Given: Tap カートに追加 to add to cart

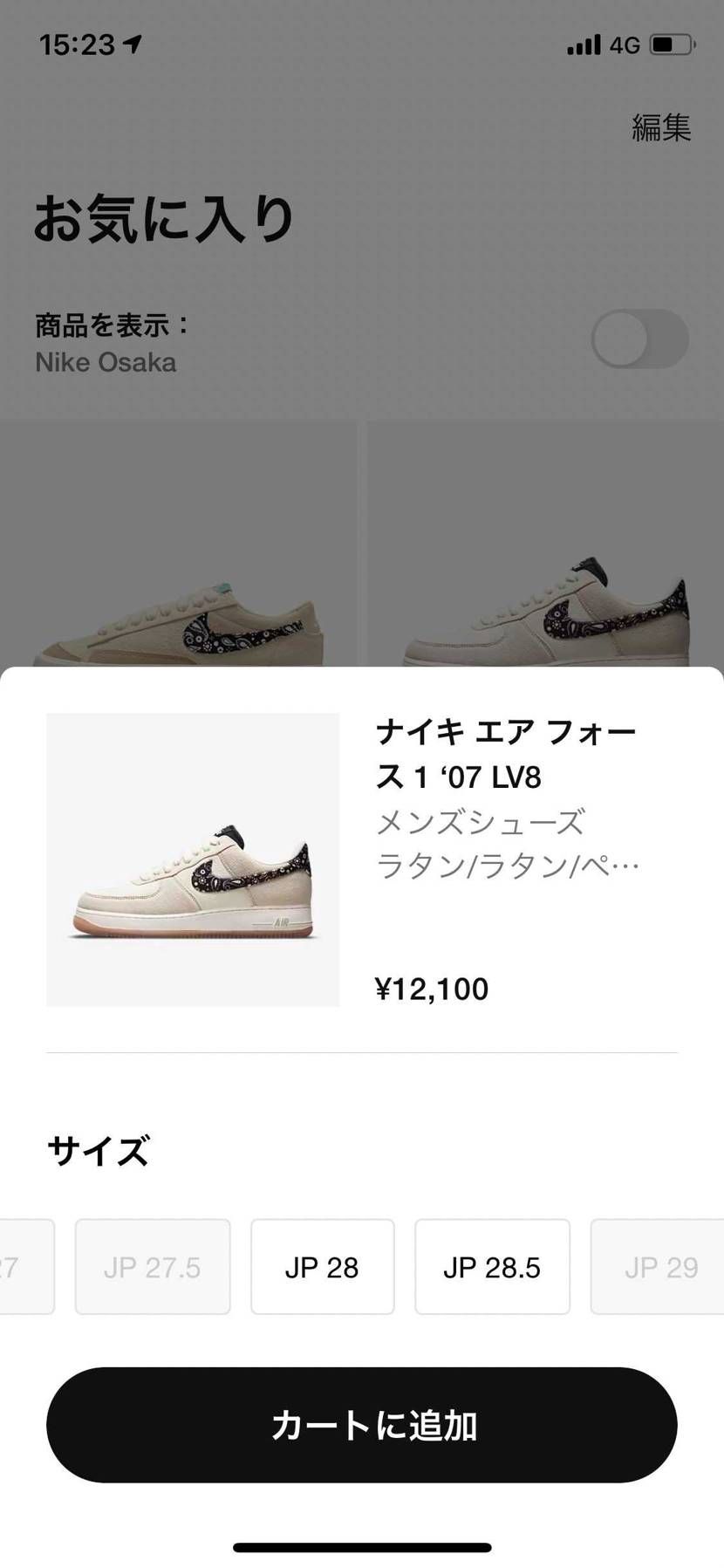Looking at the screenshot, I should pos(361,1424).
